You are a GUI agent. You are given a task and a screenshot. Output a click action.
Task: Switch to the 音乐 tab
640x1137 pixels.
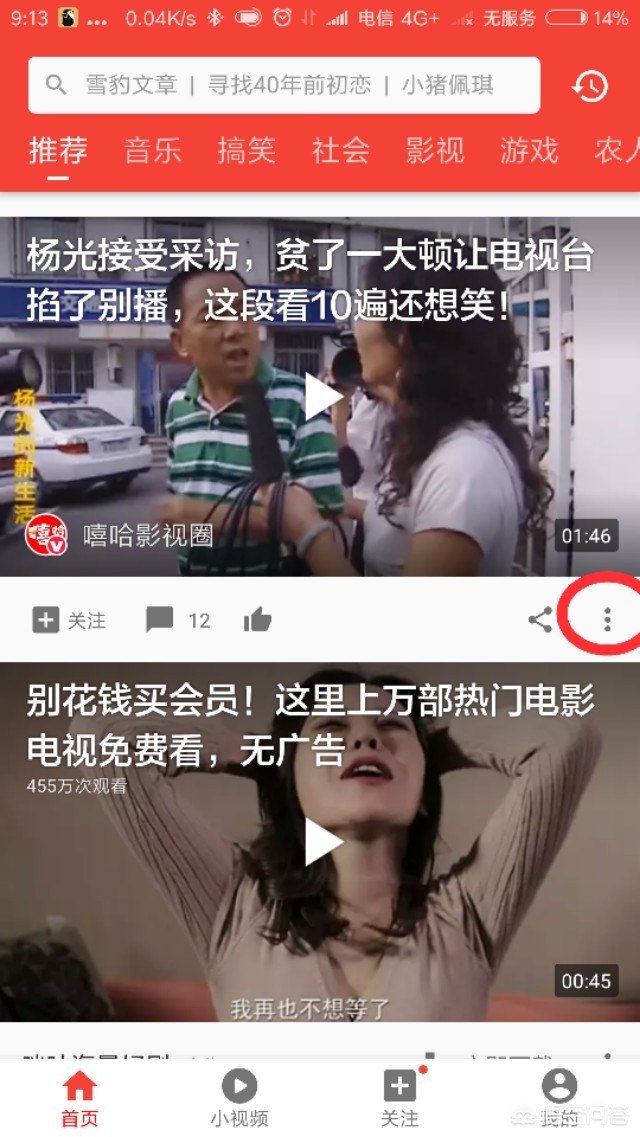click(152, 151)
